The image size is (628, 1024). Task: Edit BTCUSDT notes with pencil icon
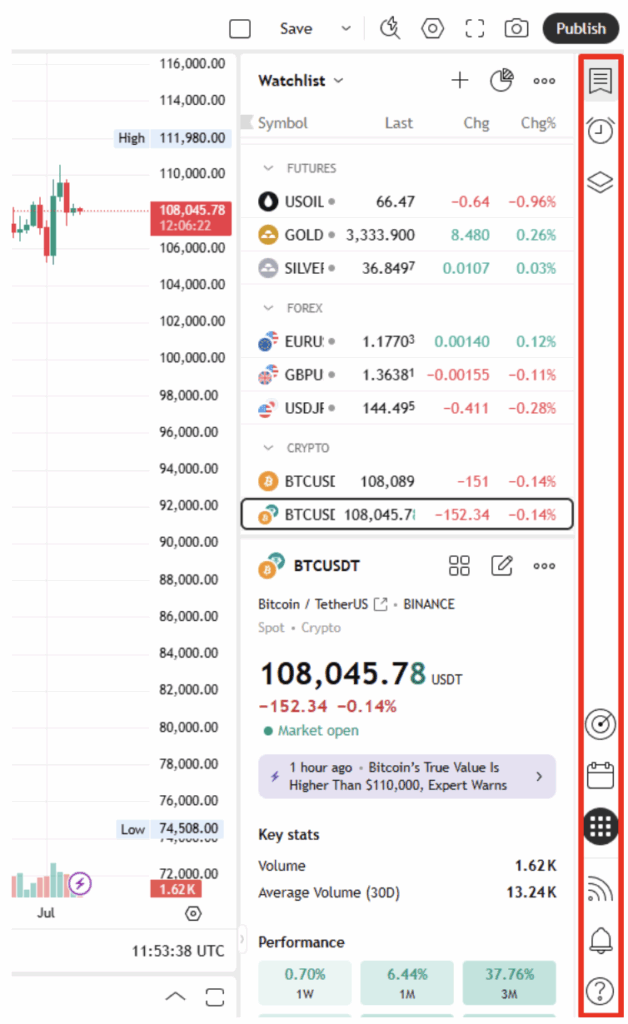coord(502,566)
